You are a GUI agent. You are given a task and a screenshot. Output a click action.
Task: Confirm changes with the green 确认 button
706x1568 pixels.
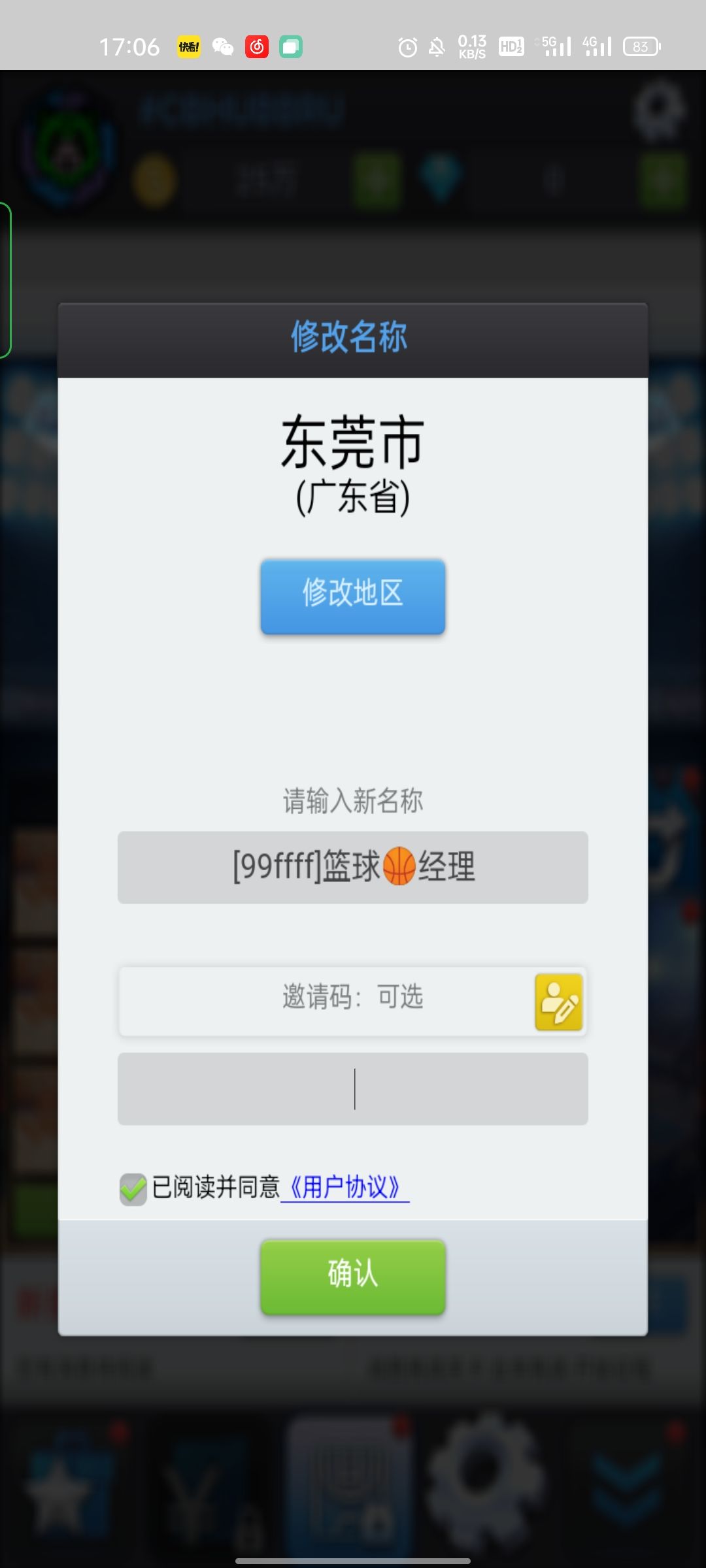click(352, 1277)
